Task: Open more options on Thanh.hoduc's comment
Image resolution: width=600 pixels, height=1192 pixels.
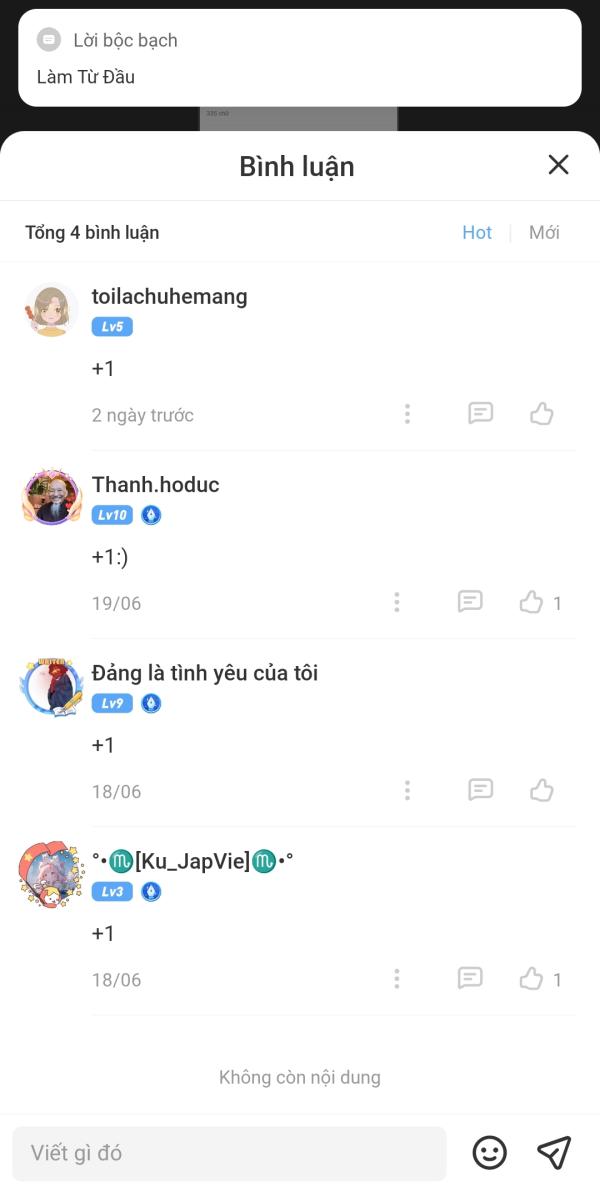Action: coord(397,602)
